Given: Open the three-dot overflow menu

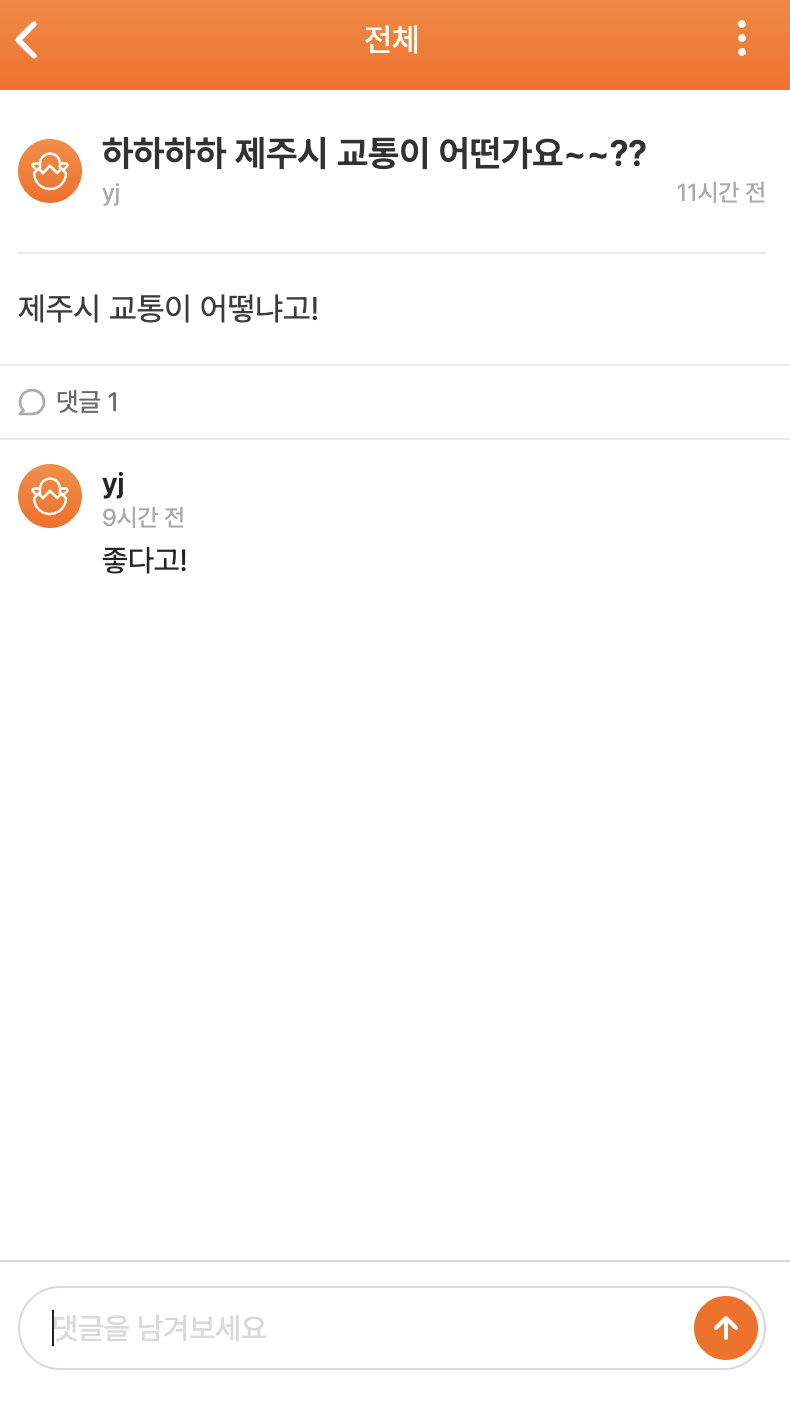Looking at the screenshot, I should tap(741, 38).
